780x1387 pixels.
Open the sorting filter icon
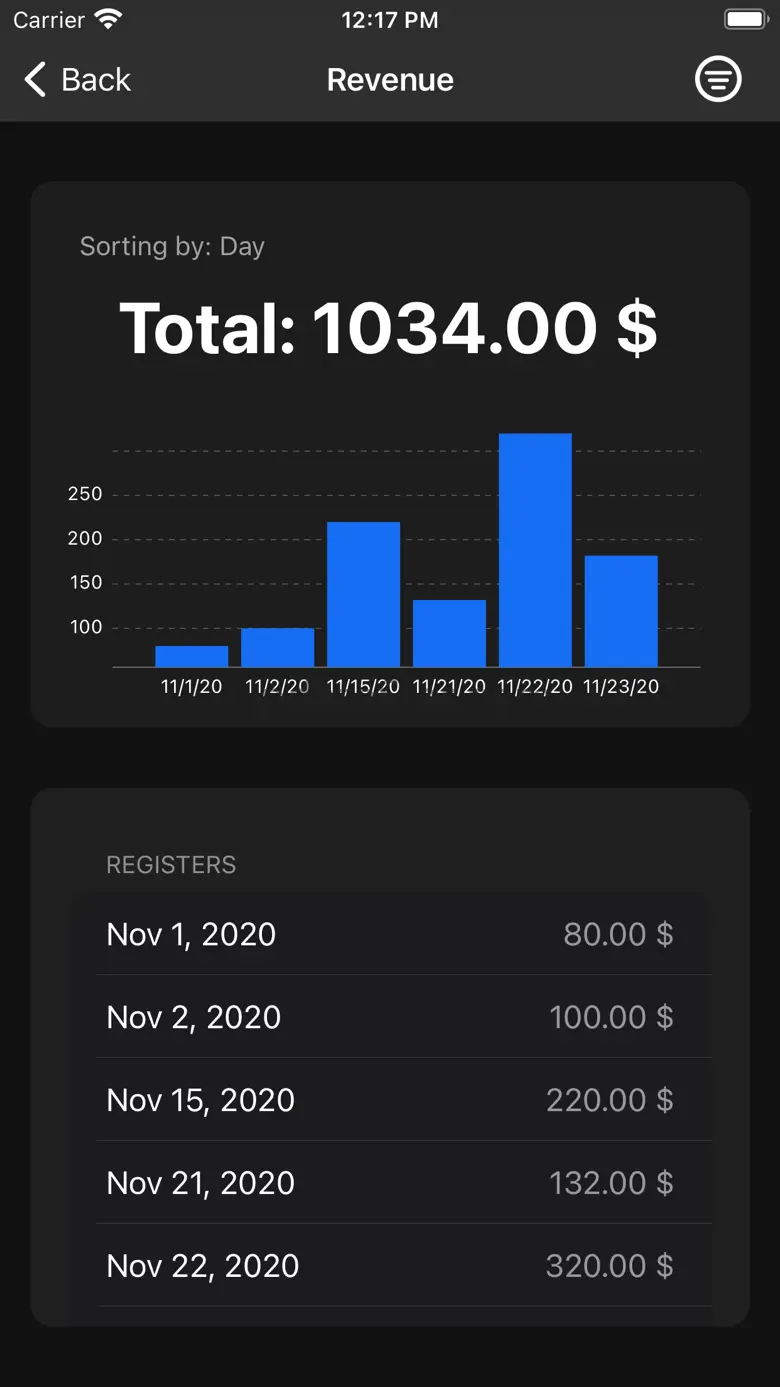718,80
